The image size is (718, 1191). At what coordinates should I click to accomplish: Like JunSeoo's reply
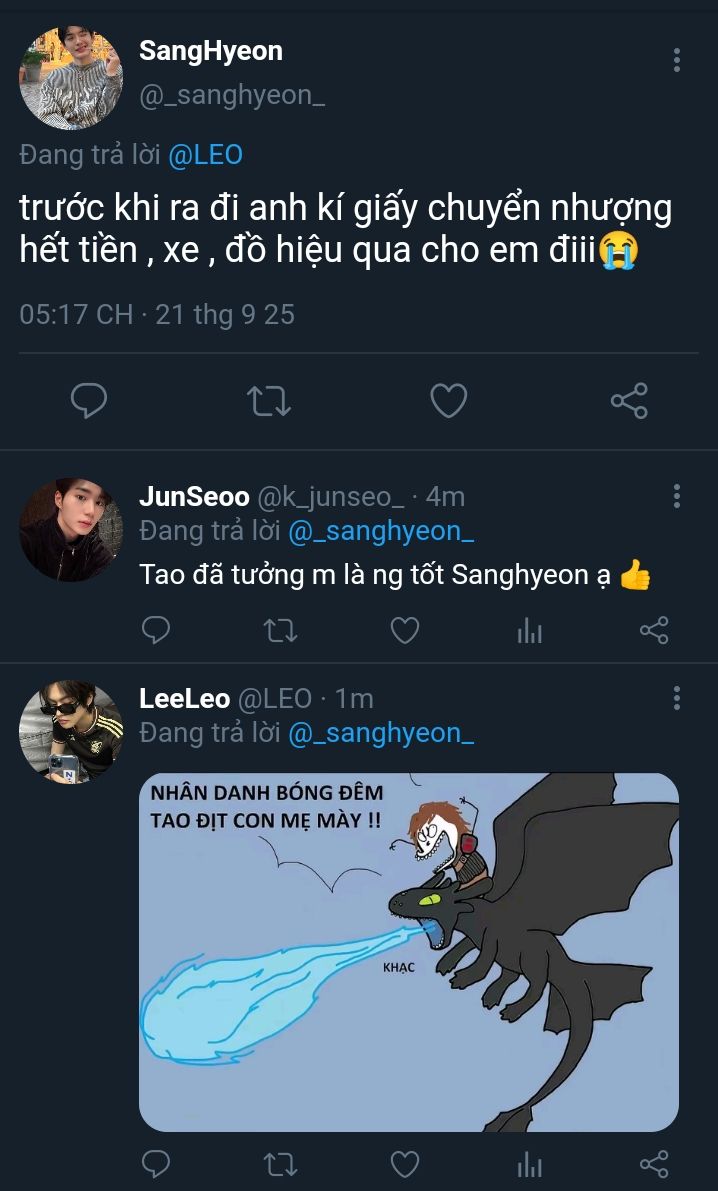404,630
